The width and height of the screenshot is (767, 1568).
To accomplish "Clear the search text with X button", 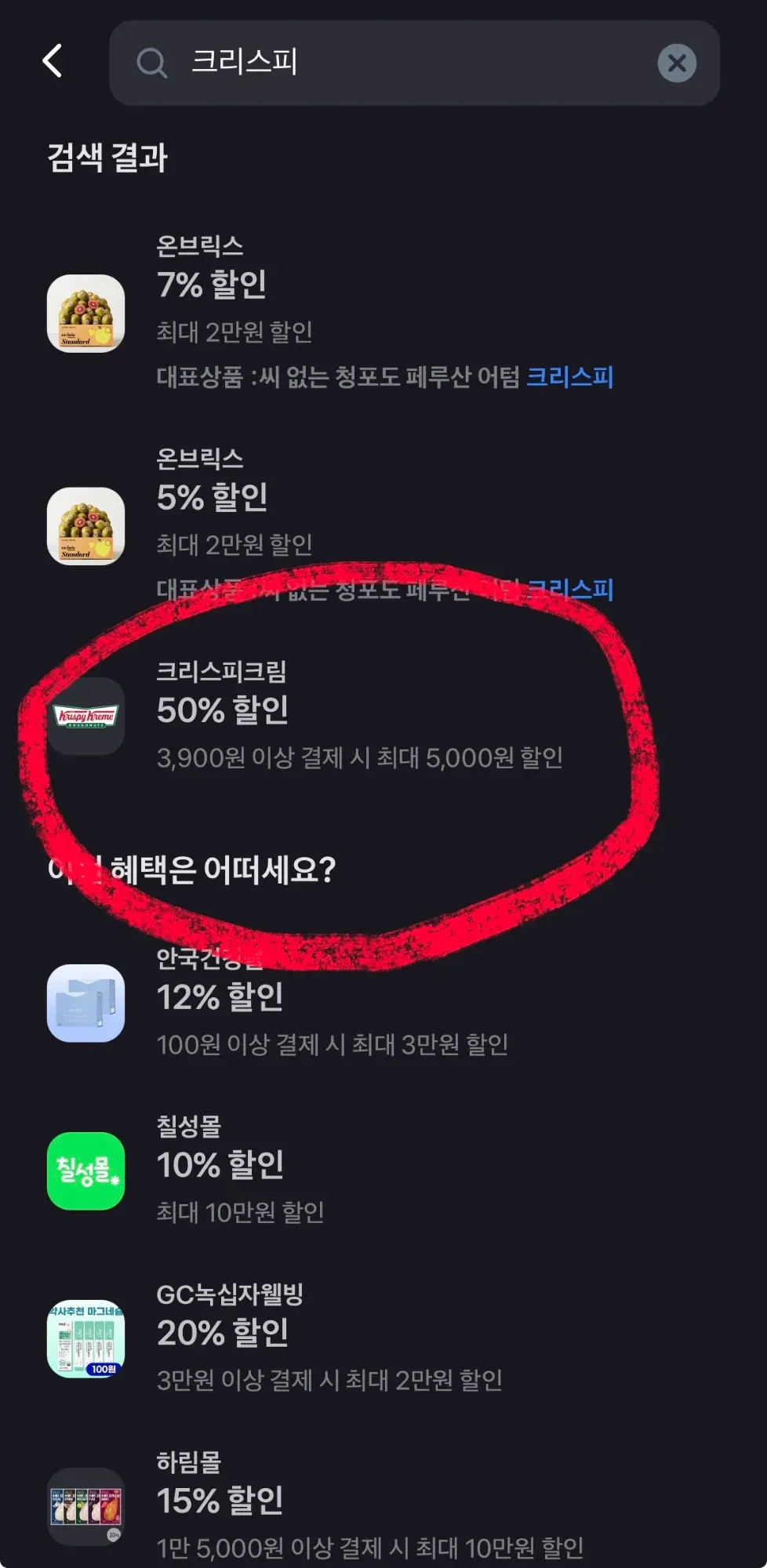I will (677, 64).
